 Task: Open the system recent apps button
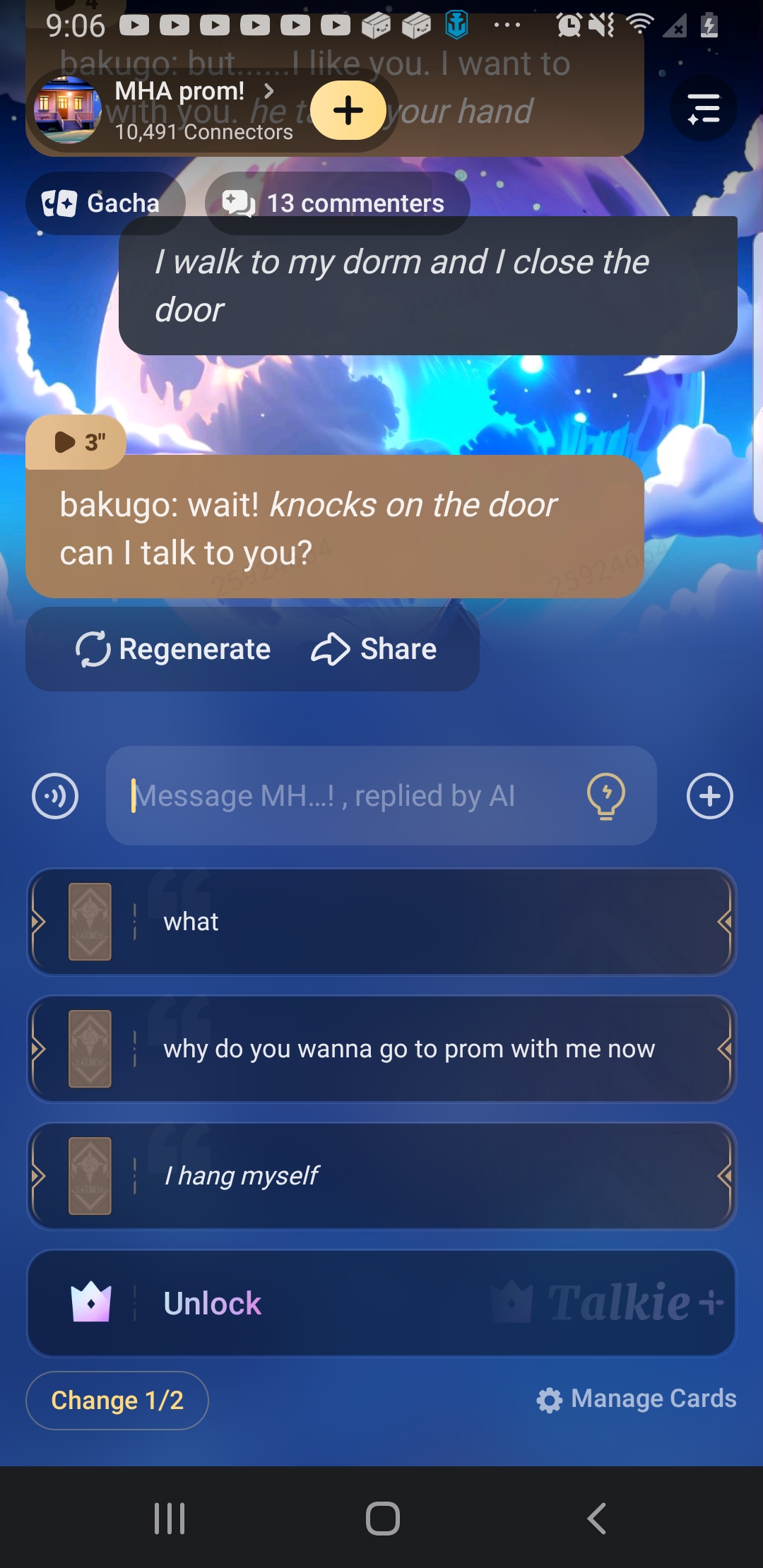[170, 1518]
